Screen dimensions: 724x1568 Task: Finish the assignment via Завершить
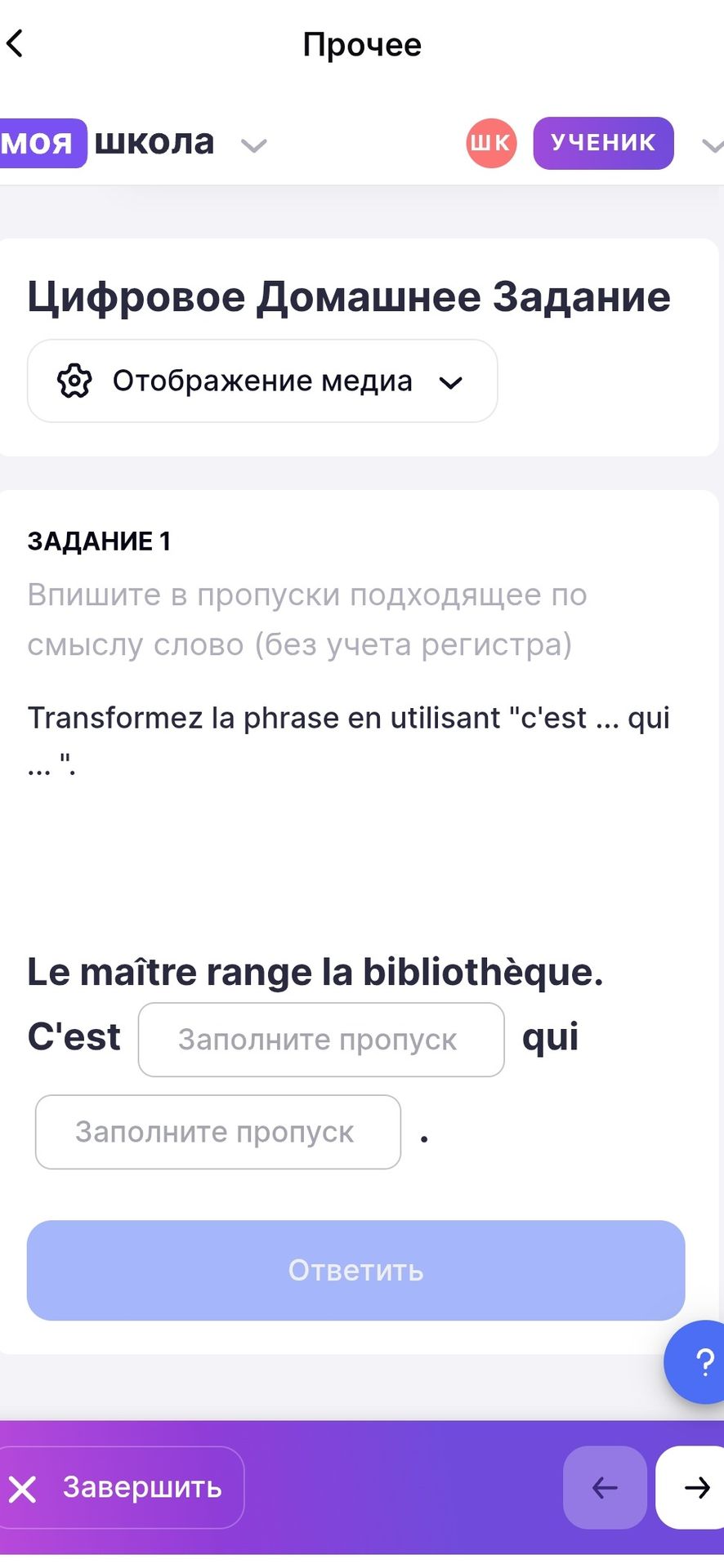click(x=119, y=1487)
